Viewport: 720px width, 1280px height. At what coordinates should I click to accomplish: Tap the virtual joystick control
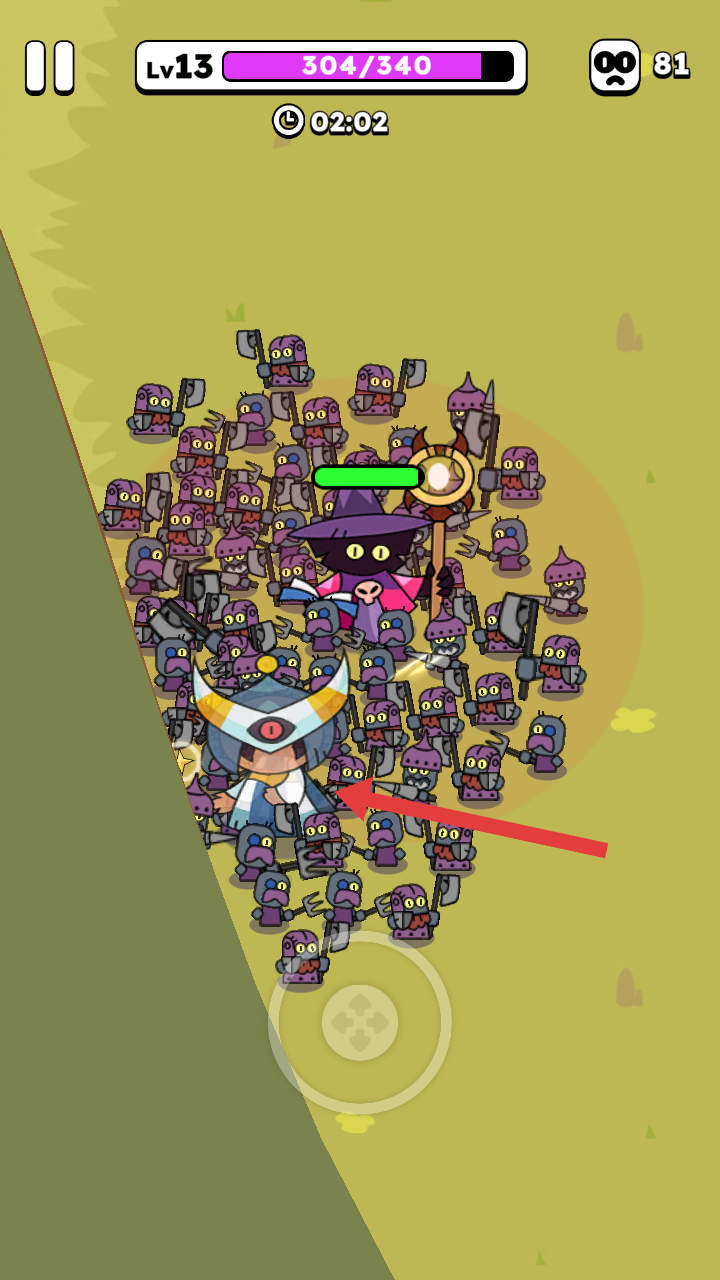point(360,1022)
